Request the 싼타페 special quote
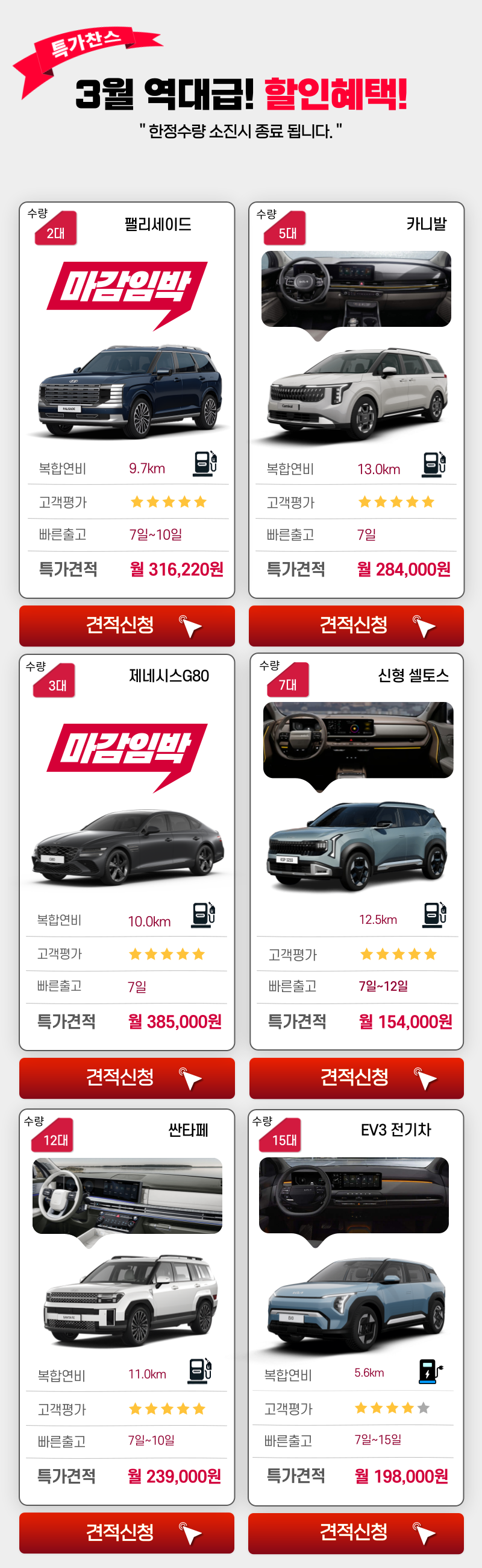 pos(127,1532)
